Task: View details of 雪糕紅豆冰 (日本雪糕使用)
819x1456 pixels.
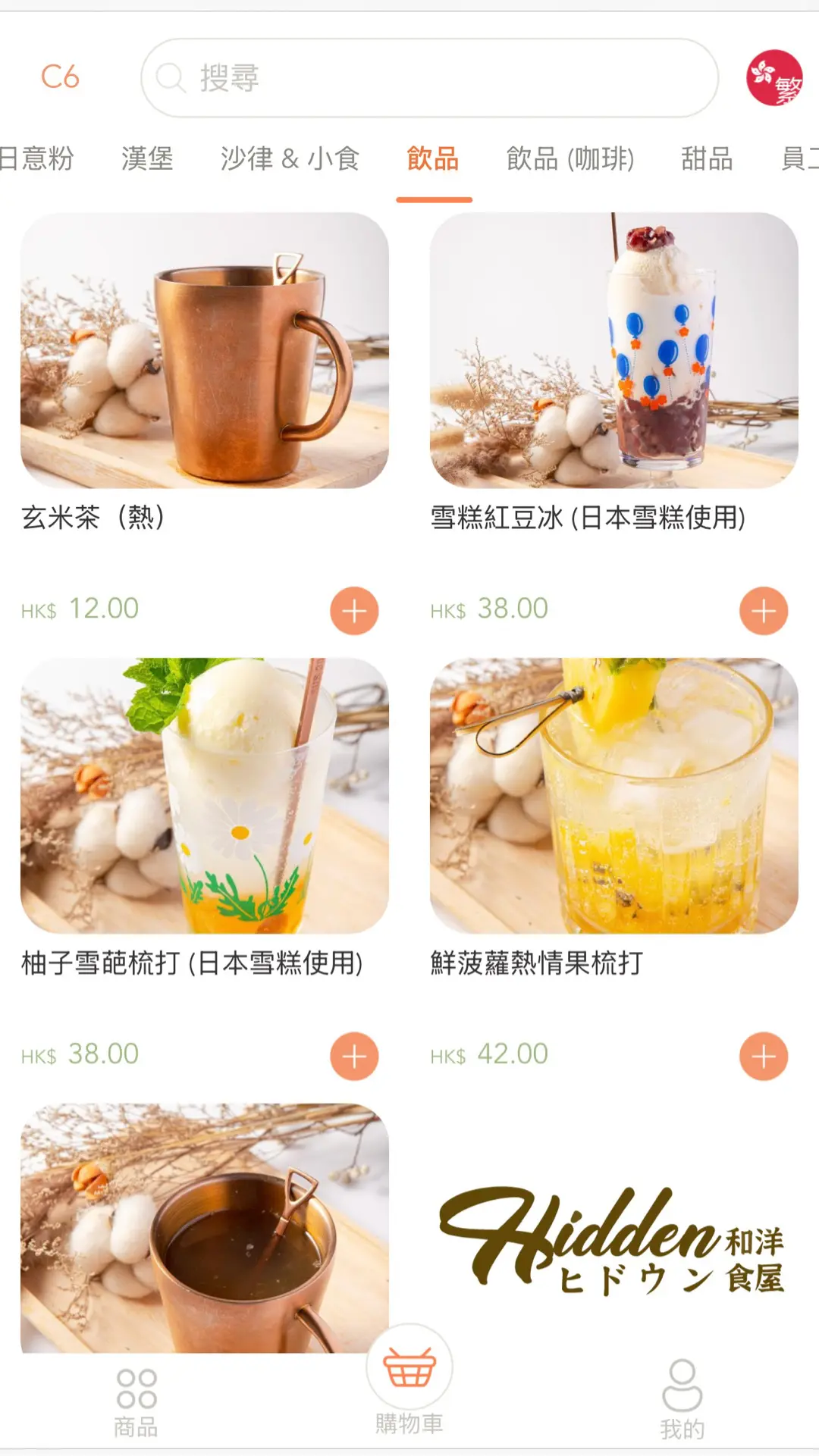Action: pos(613,350)
